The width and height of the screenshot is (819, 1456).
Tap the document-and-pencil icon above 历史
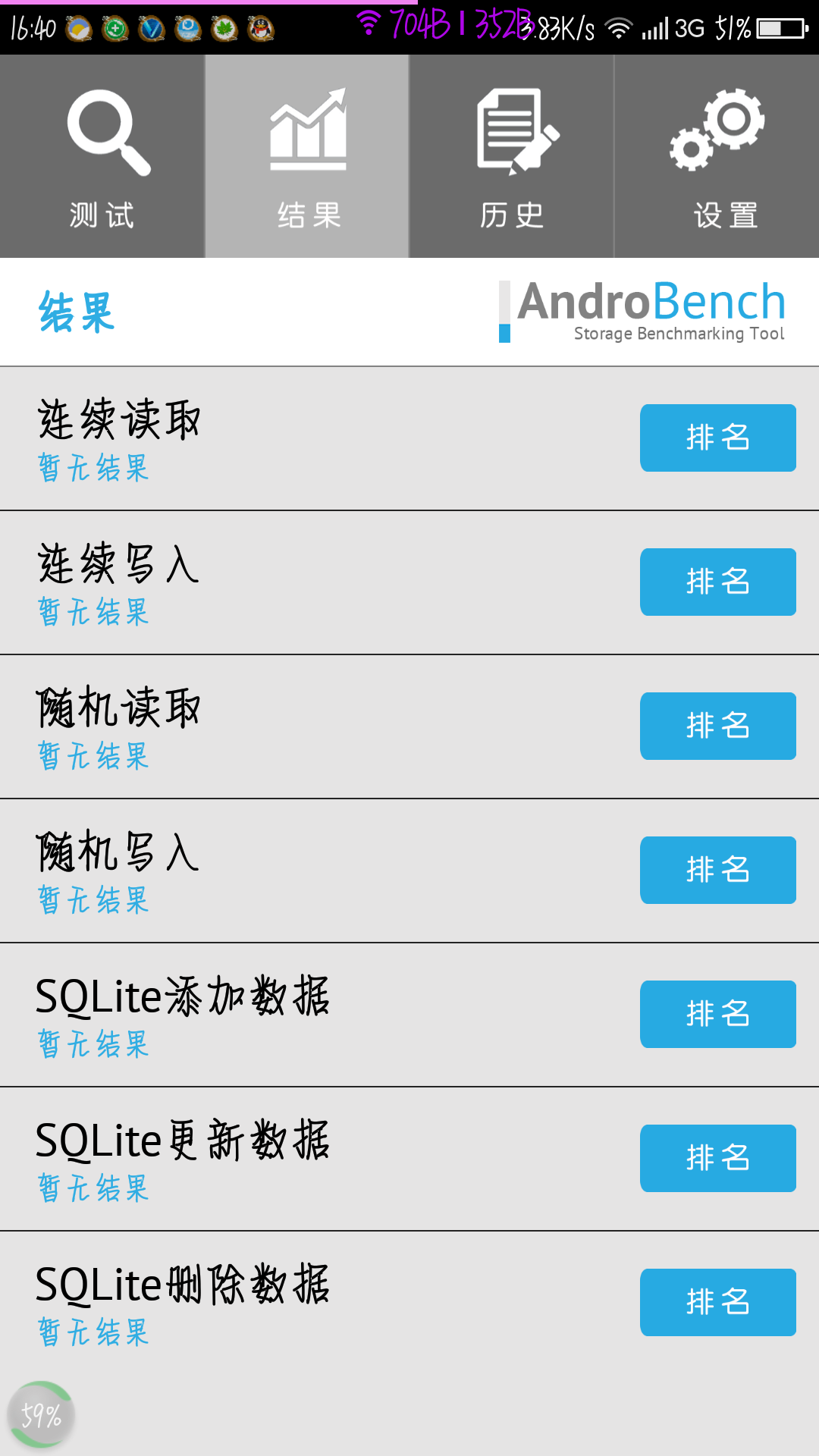(512, 129)
